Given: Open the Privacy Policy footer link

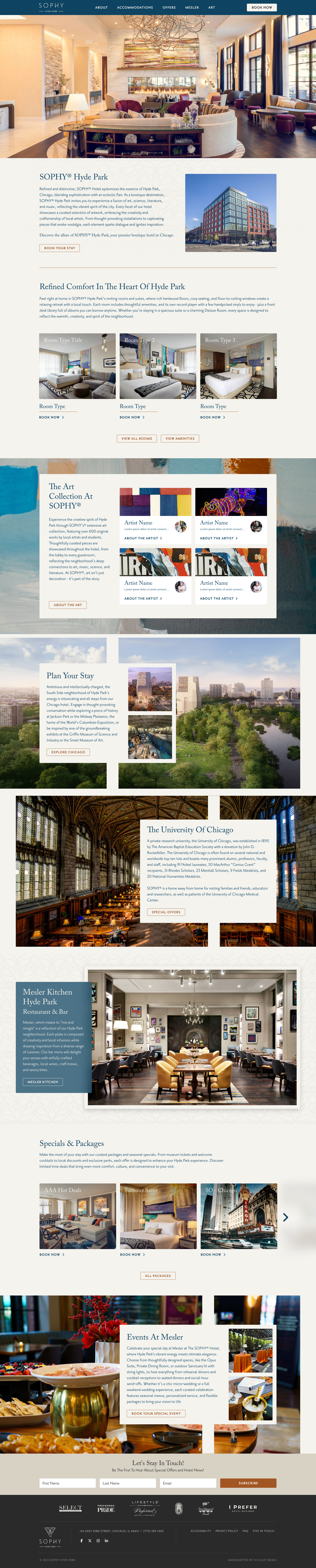Looking at the screenshot, I should coord(227,1531).
